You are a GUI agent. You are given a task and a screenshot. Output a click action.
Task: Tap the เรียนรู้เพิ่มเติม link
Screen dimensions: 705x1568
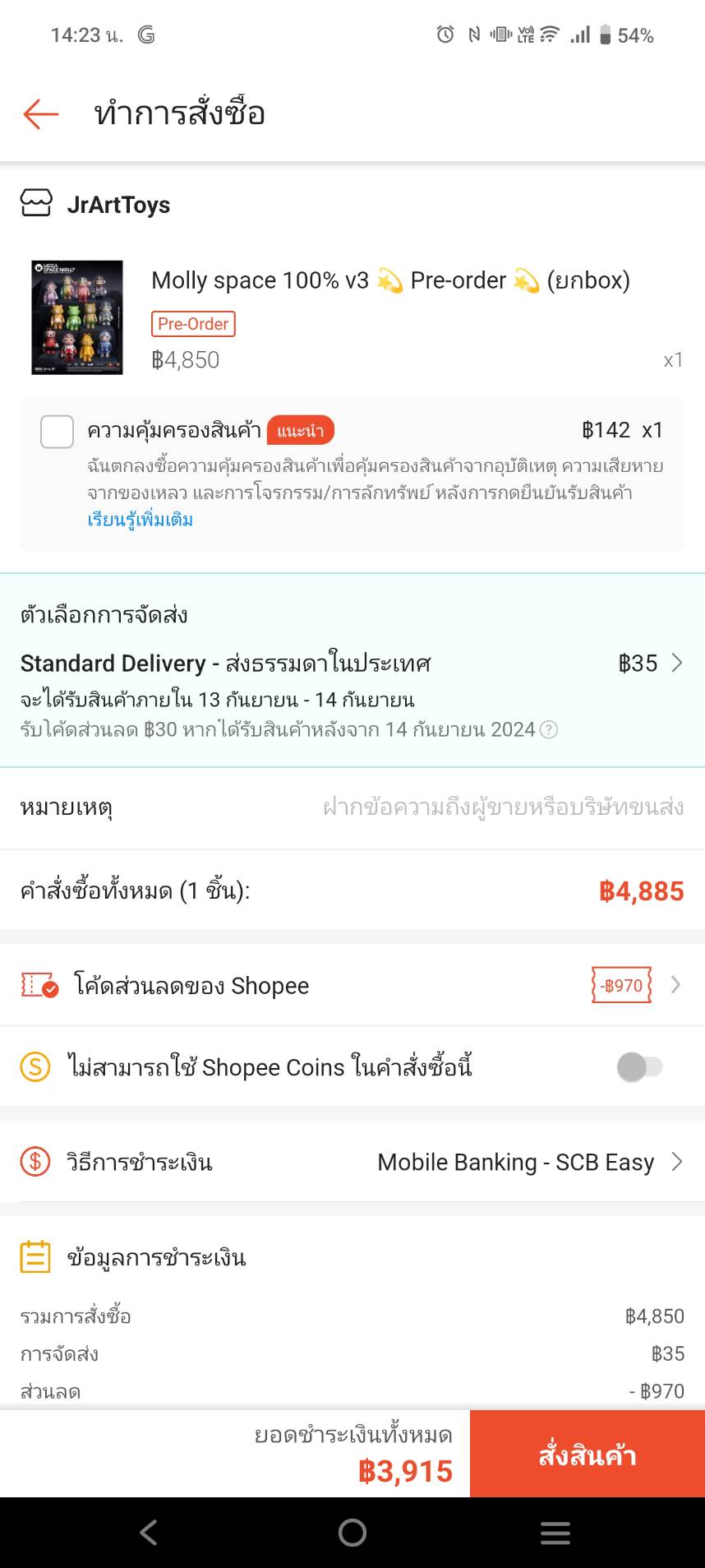tap(141, 520)
